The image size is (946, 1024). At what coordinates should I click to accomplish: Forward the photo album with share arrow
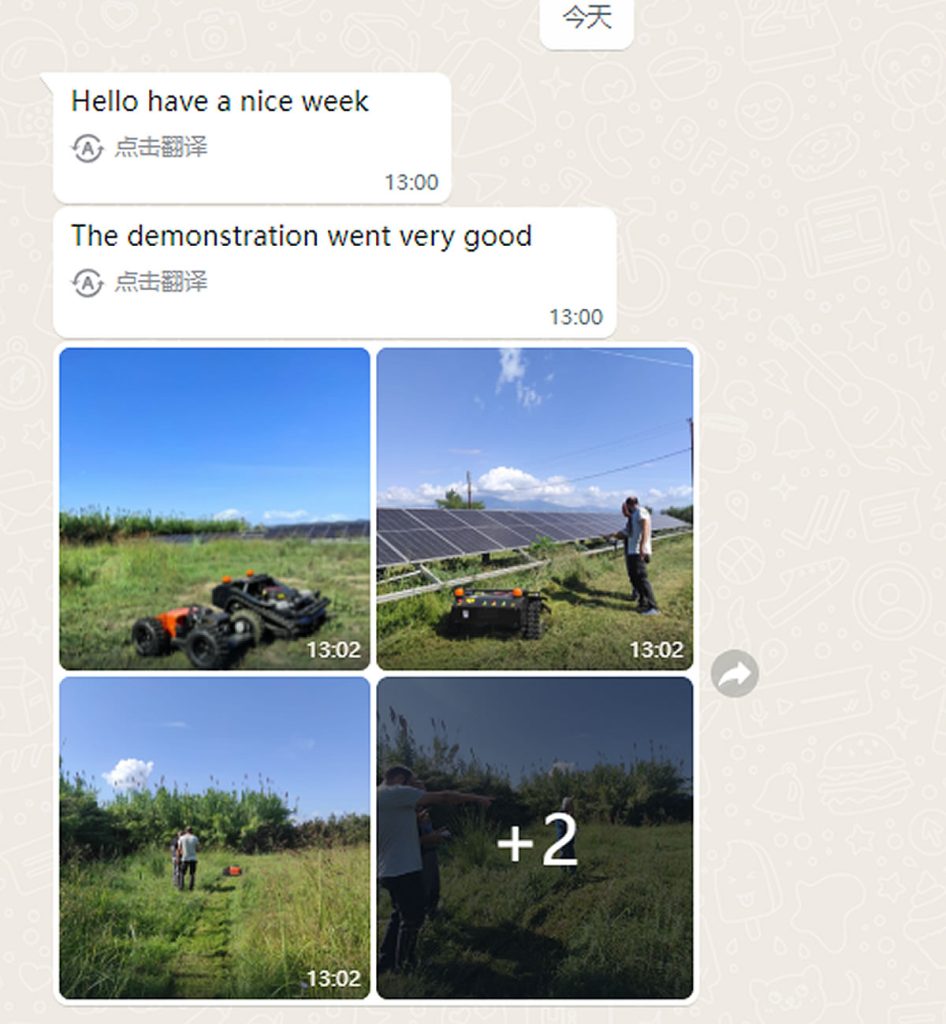[x=735, y=674]
